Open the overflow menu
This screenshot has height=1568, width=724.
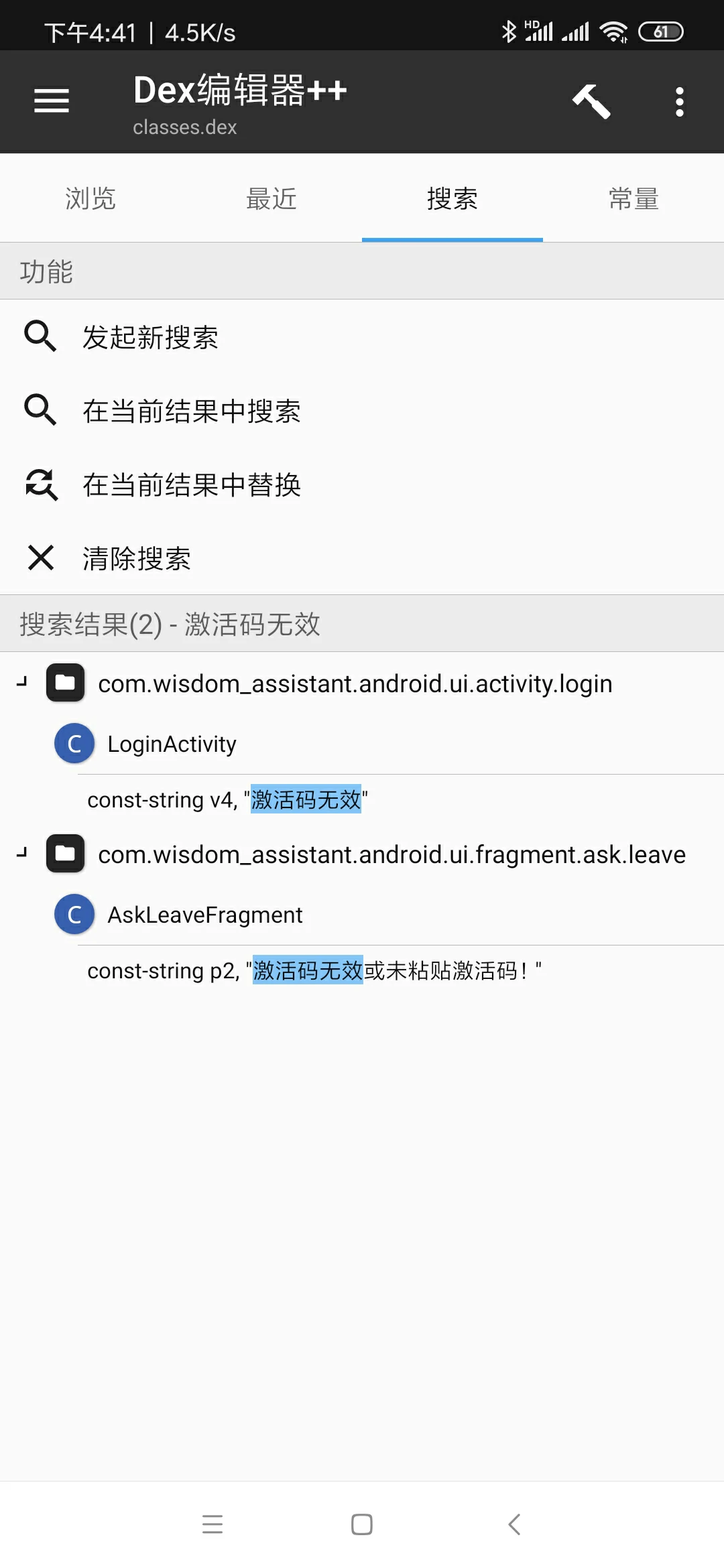(679, 101)
